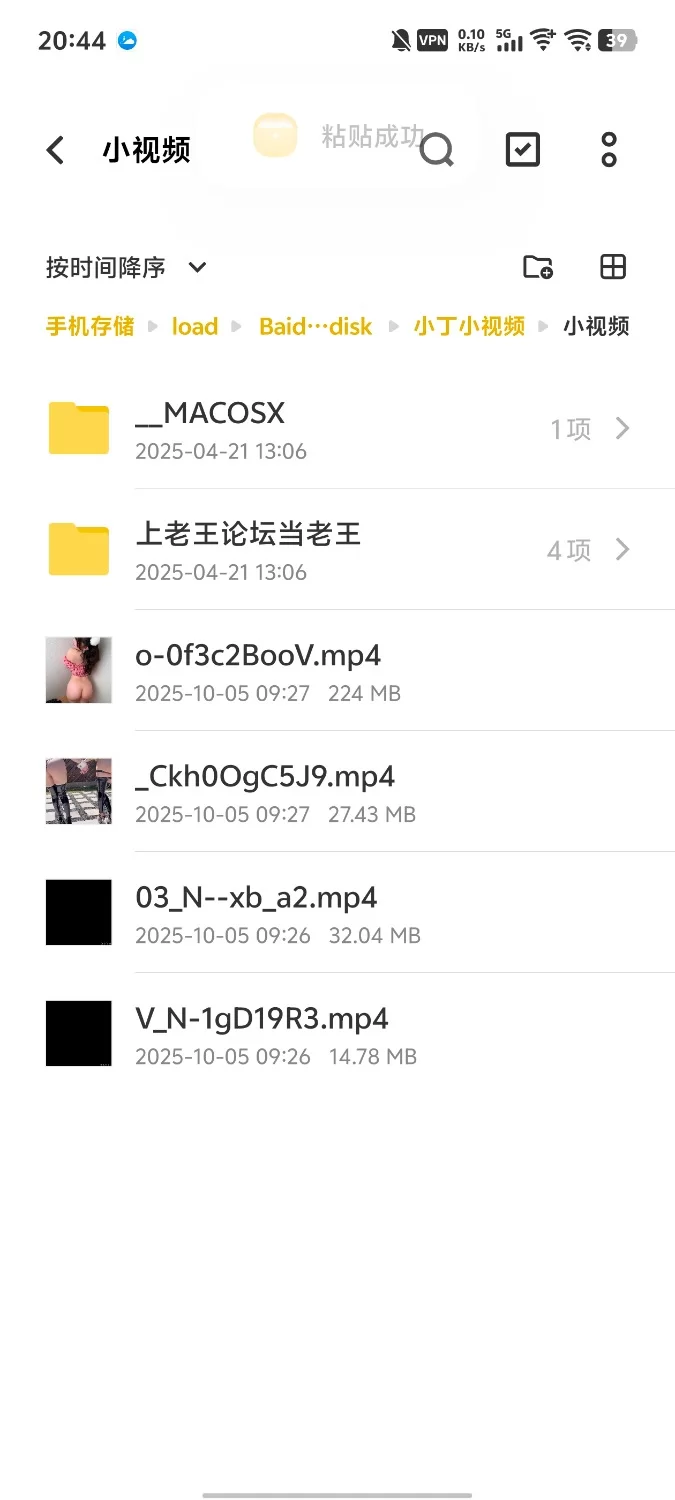Navigate to the Baid…disk breadcrumb

pyautogui.click(x=315, y=326)
